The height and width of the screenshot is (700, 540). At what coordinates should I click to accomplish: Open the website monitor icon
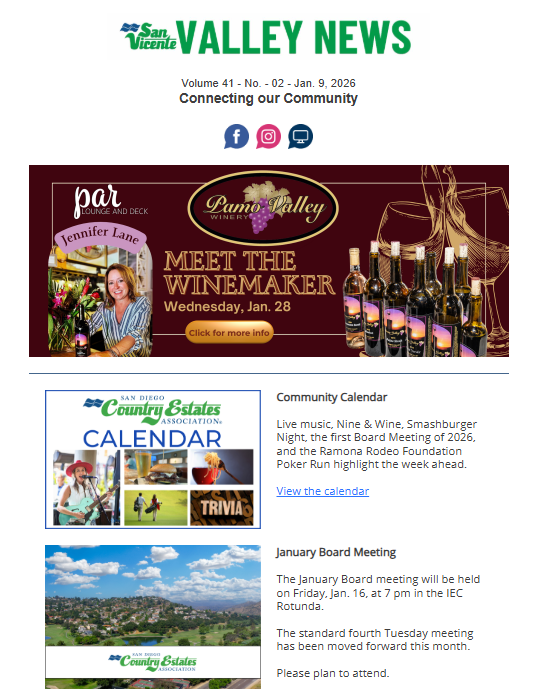coord(300,136)
